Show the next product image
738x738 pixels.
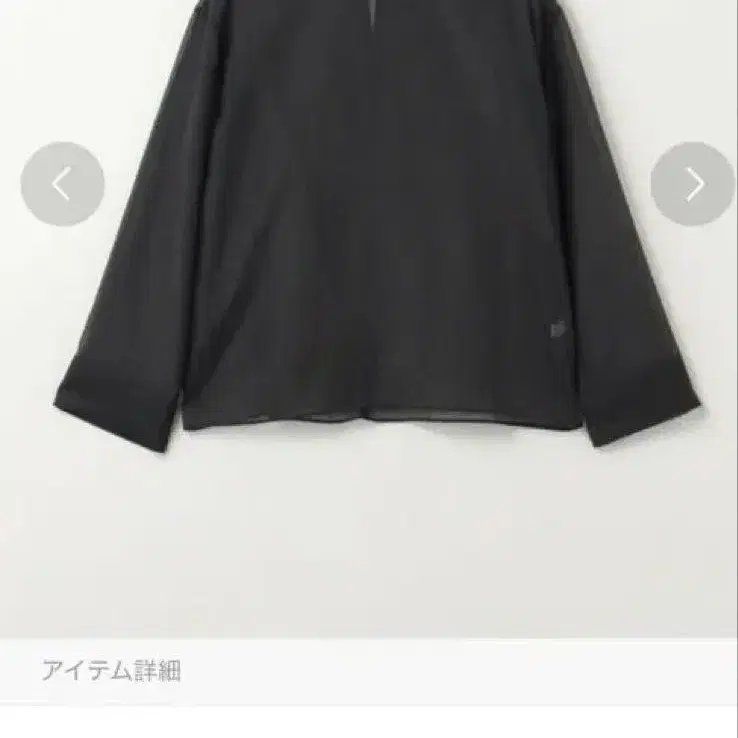[692, 184]
